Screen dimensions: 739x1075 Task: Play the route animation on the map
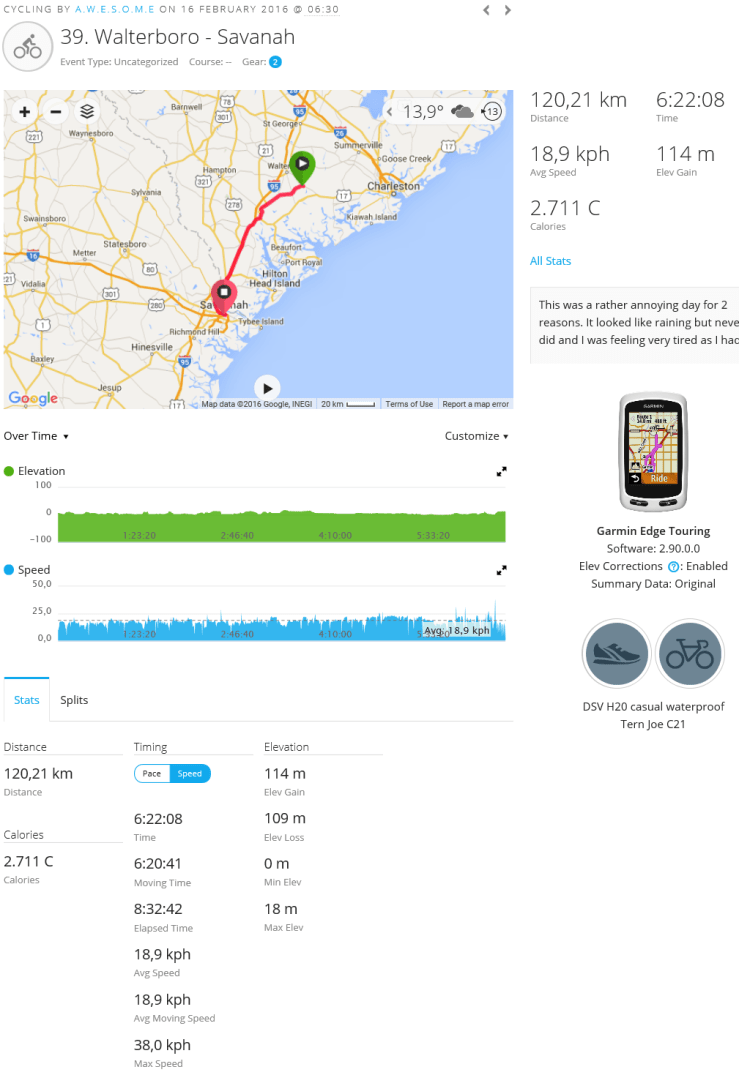[266, 388]
